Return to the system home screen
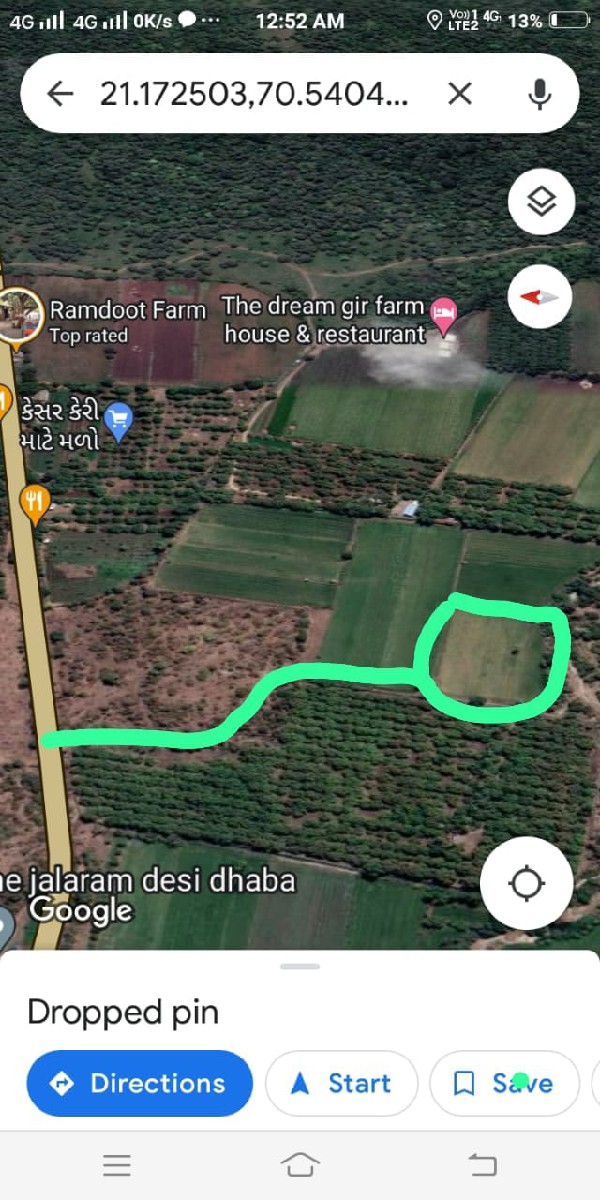Screen dimensions: 600x1200 [x=300, y=1165]
